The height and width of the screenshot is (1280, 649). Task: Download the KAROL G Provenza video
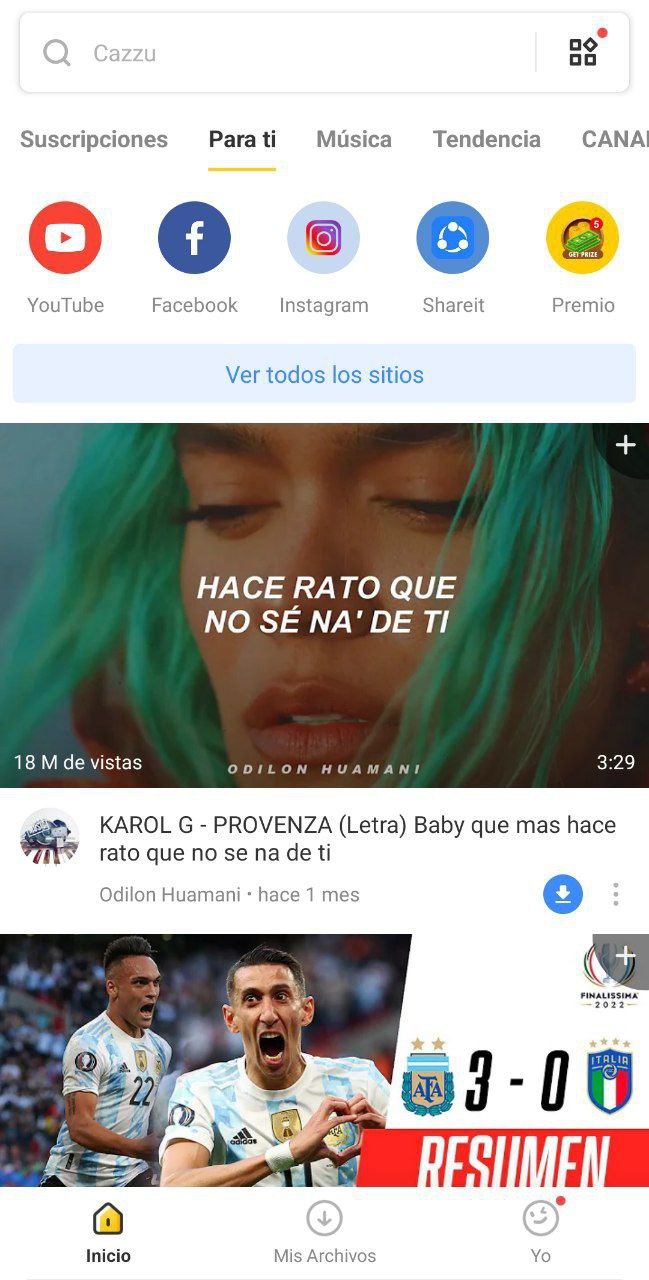tap(563, 894)
